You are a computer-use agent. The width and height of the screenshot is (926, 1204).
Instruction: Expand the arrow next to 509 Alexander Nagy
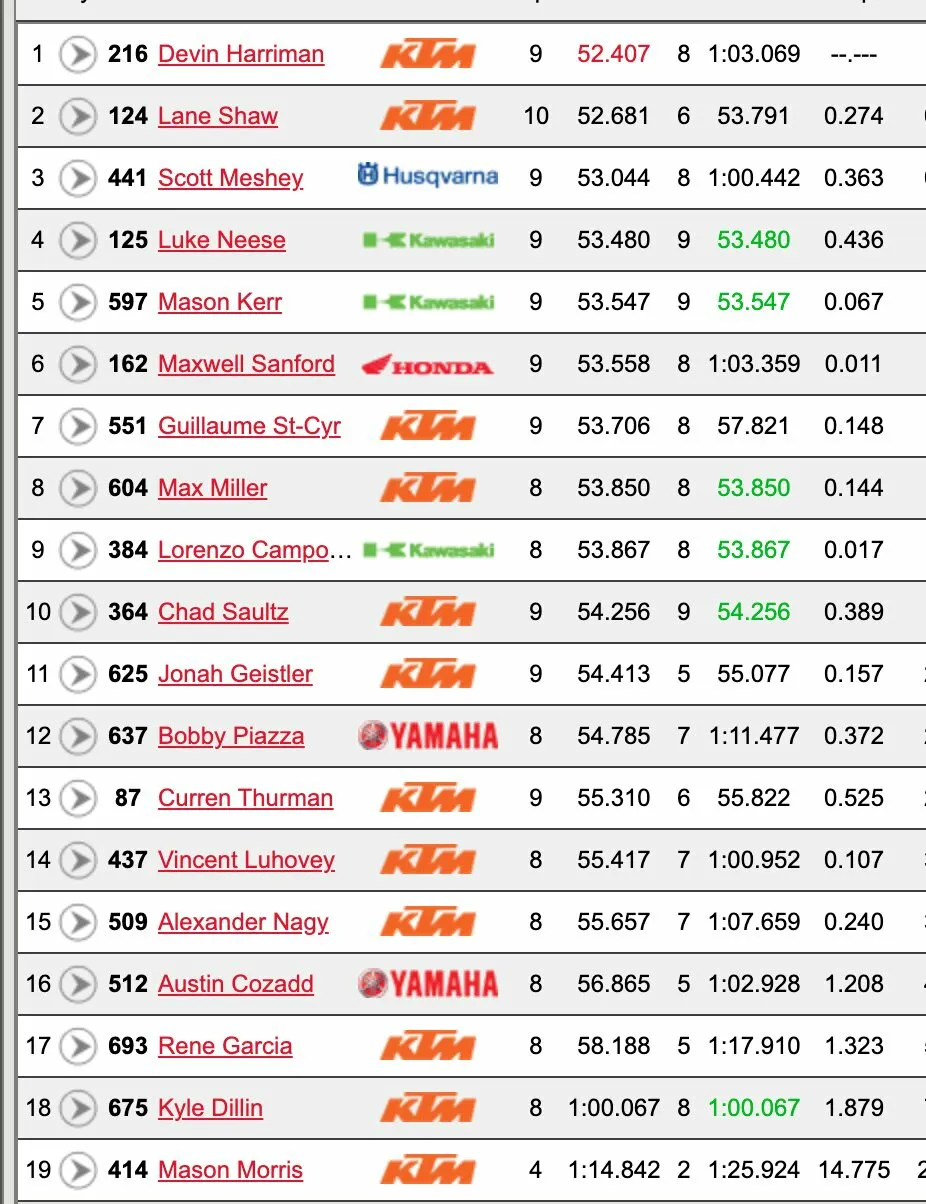(77, 922)
